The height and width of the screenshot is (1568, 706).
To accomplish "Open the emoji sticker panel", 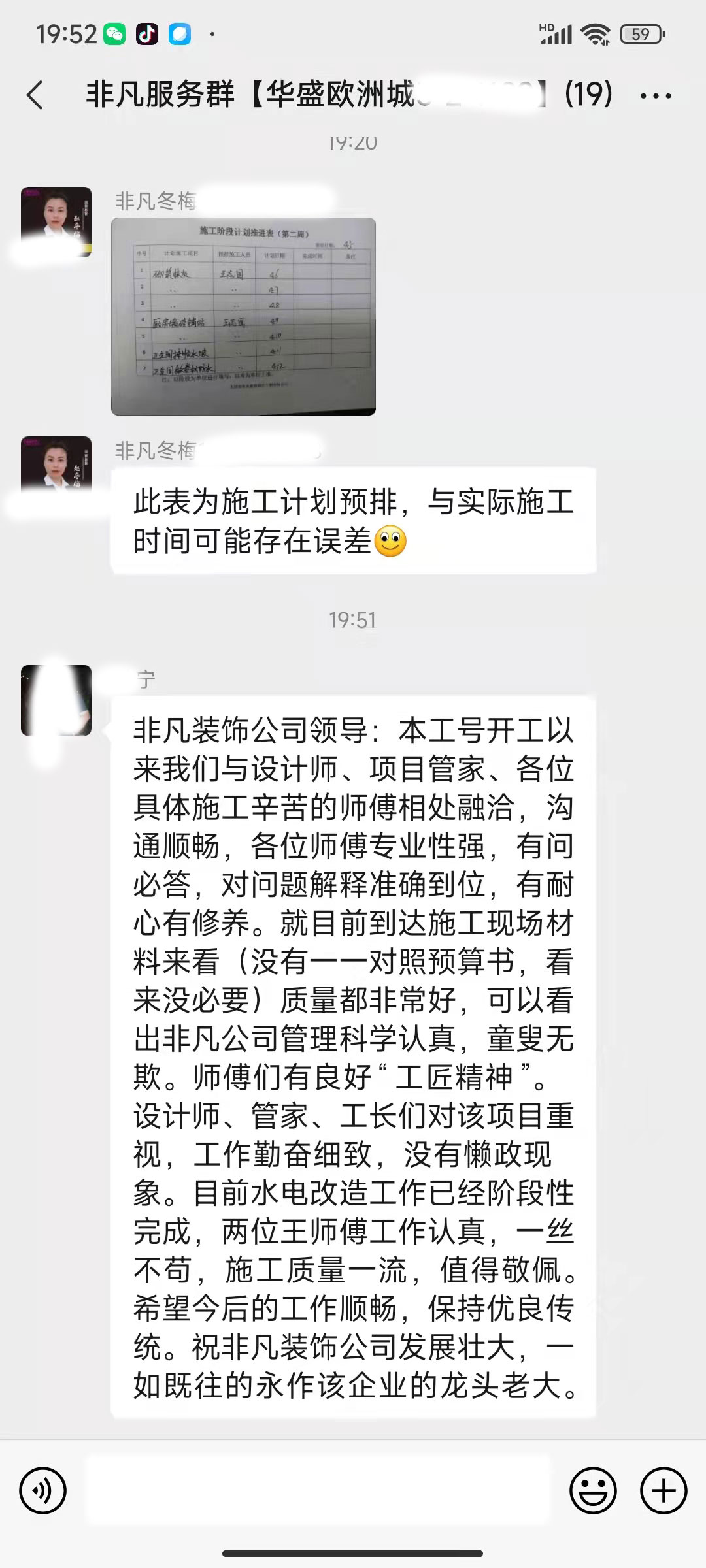I will [x=593, y=1490].
